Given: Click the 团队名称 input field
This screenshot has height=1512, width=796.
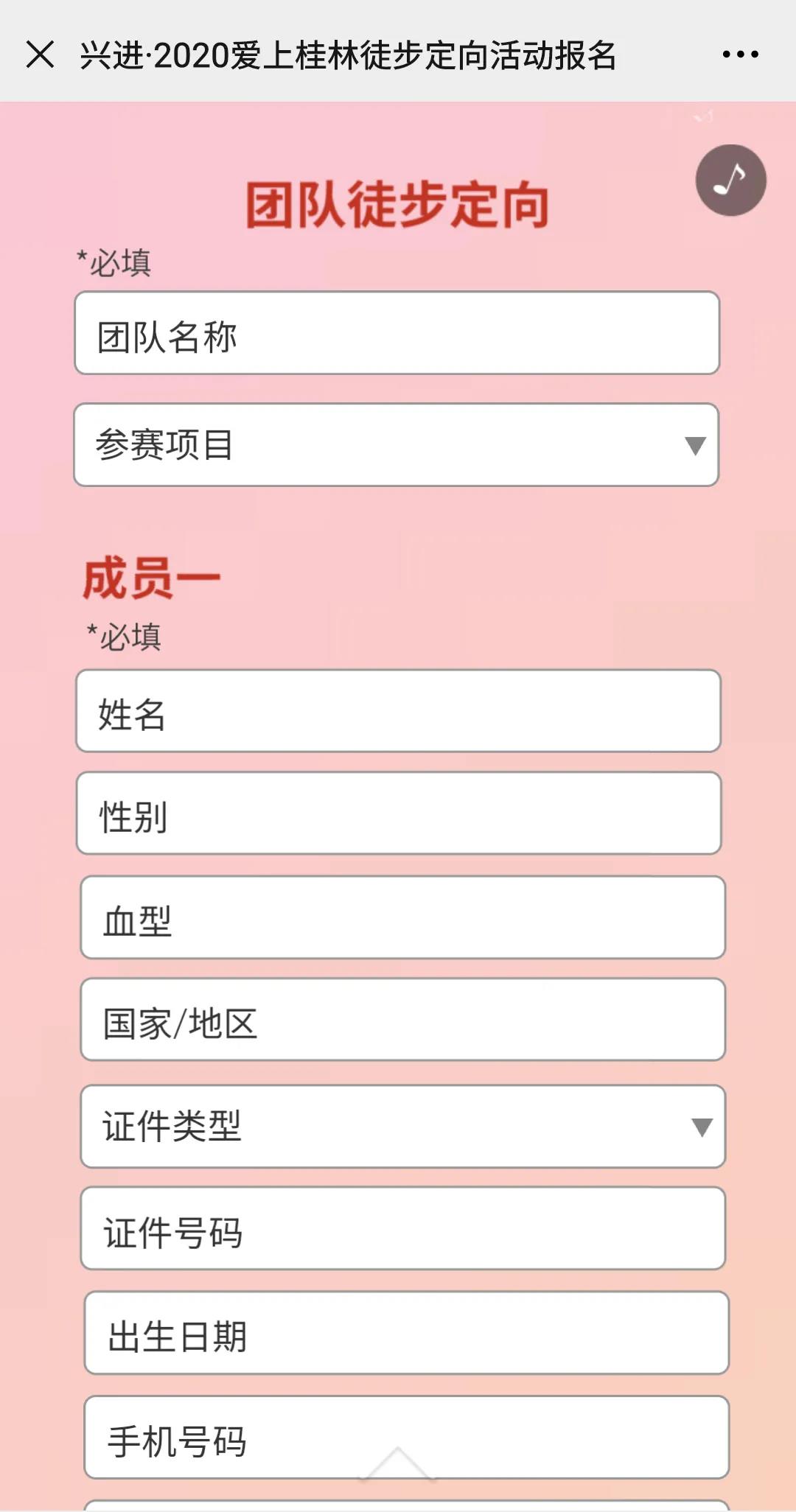Looking at the screenshot, I should point(398,333).
